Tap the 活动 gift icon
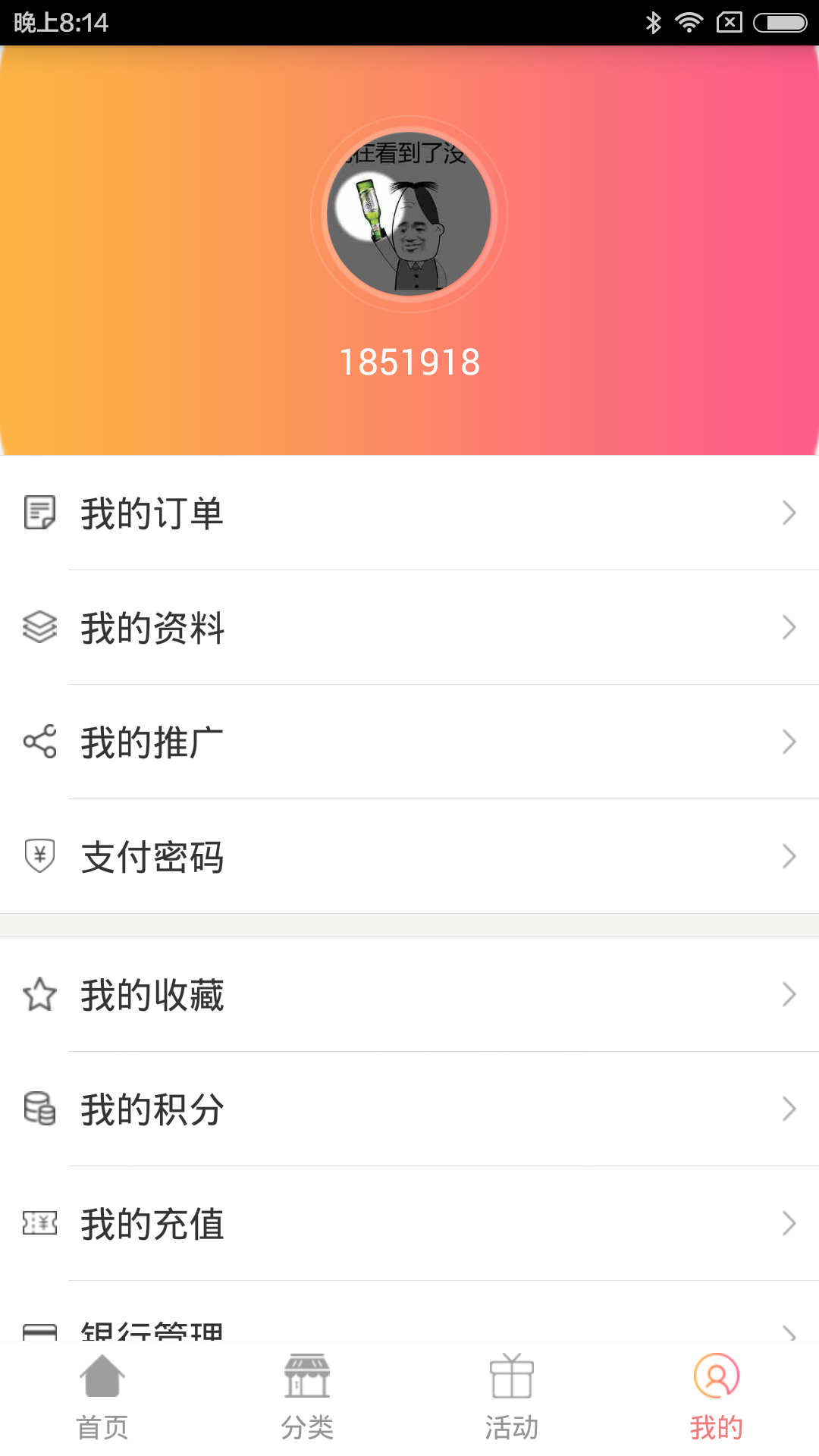Image resolution: width=819 pixels, height=1456 pixels. (x=512, y=1385)
